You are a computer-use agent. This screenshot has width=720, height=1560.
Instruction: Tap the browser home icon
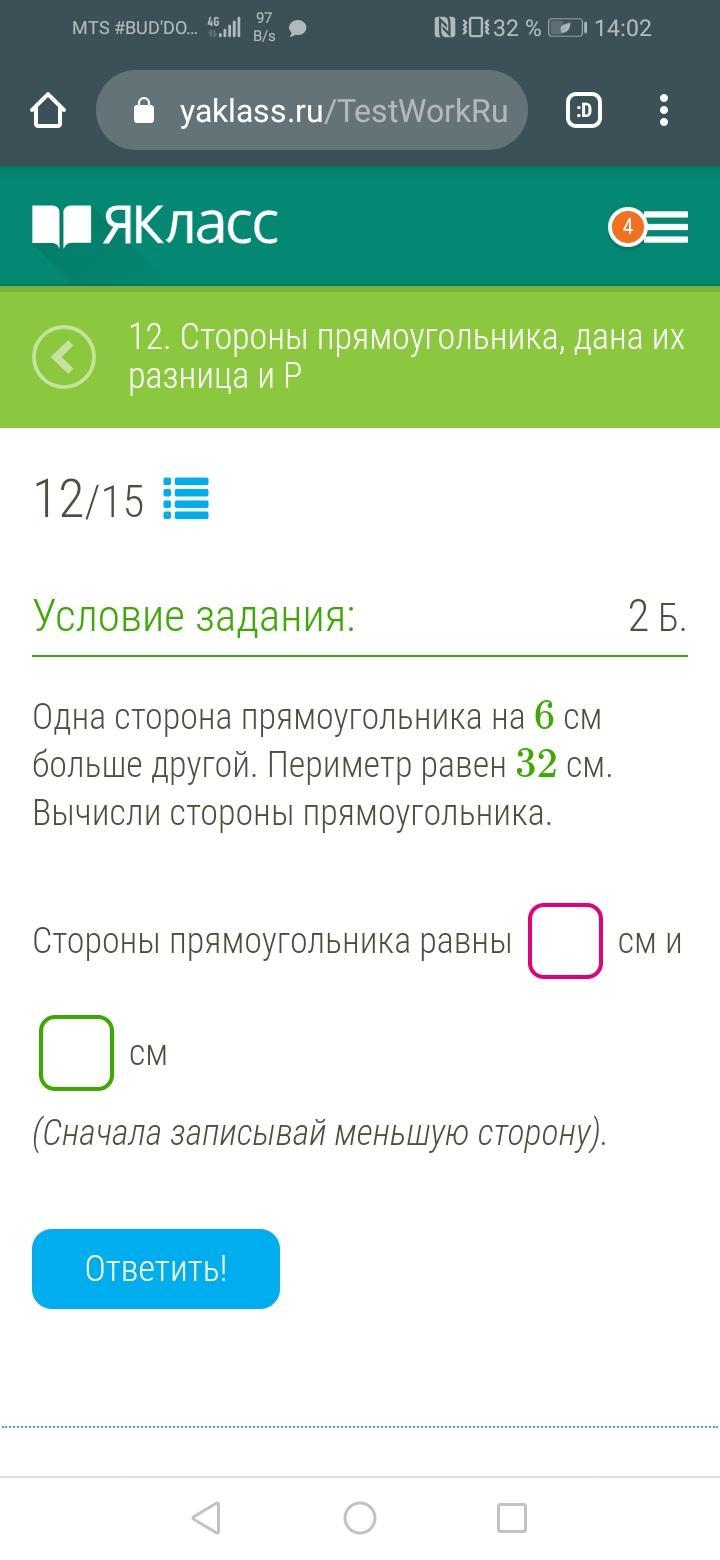(48, 111)
